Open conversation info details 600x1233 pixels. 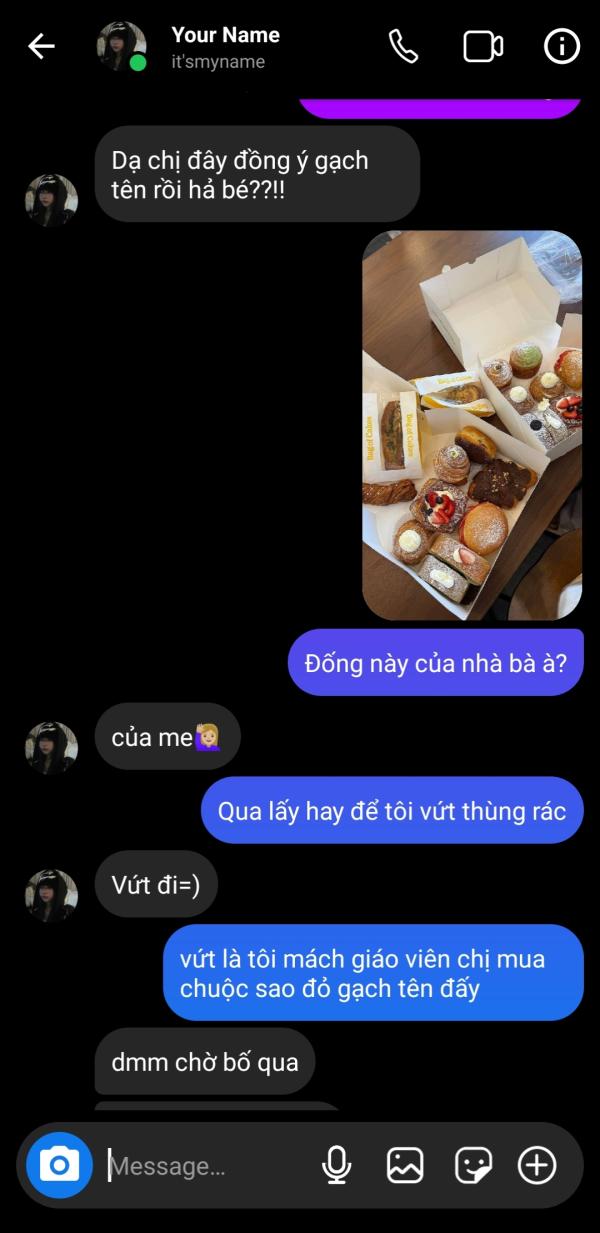point(561,47)
